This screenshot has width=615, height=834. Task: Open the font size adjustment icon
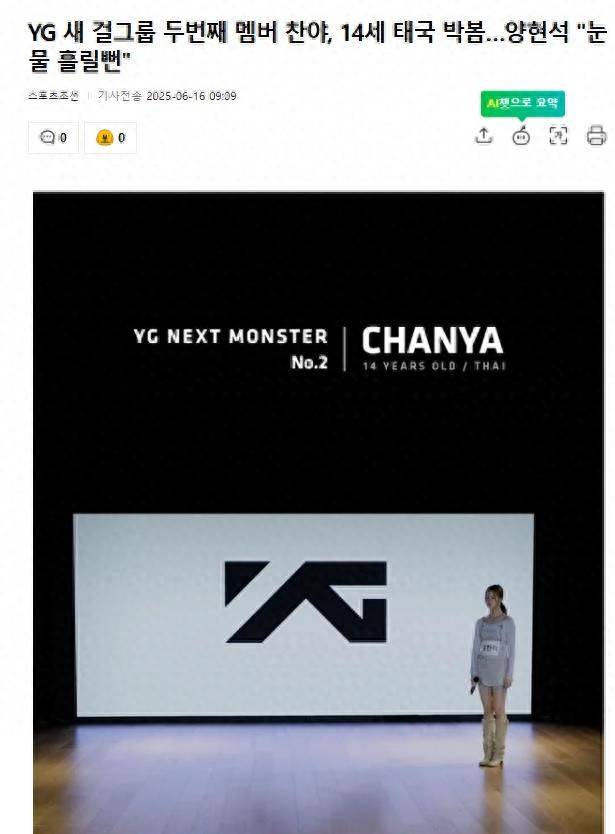tap(559, 136)
